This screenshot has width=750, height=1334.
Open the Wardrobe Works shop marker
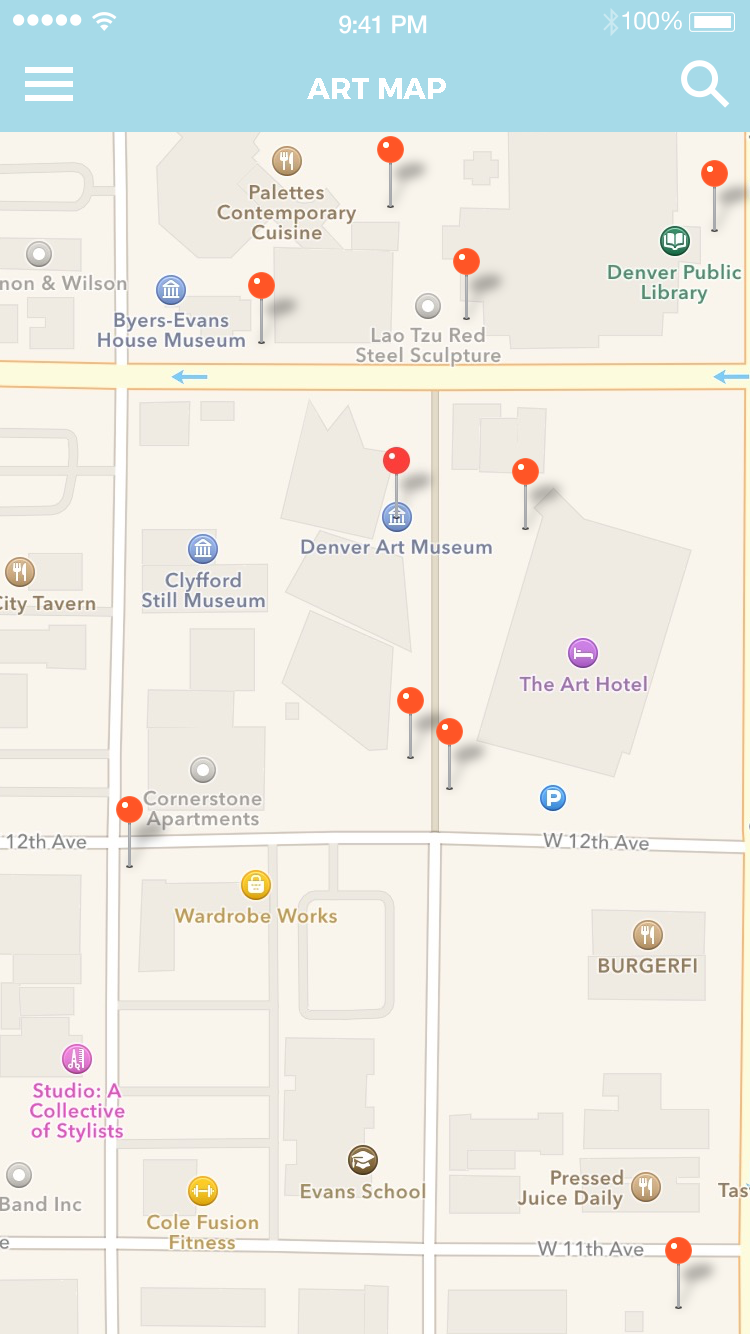(256, 885)
